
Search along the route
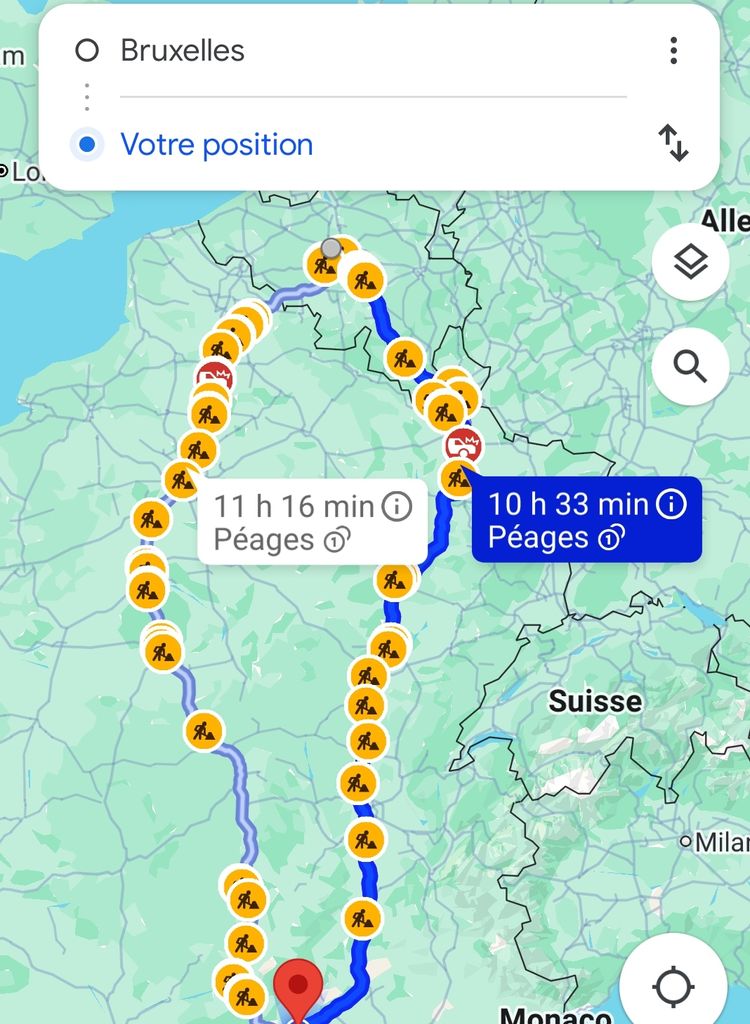click(690, 367)
